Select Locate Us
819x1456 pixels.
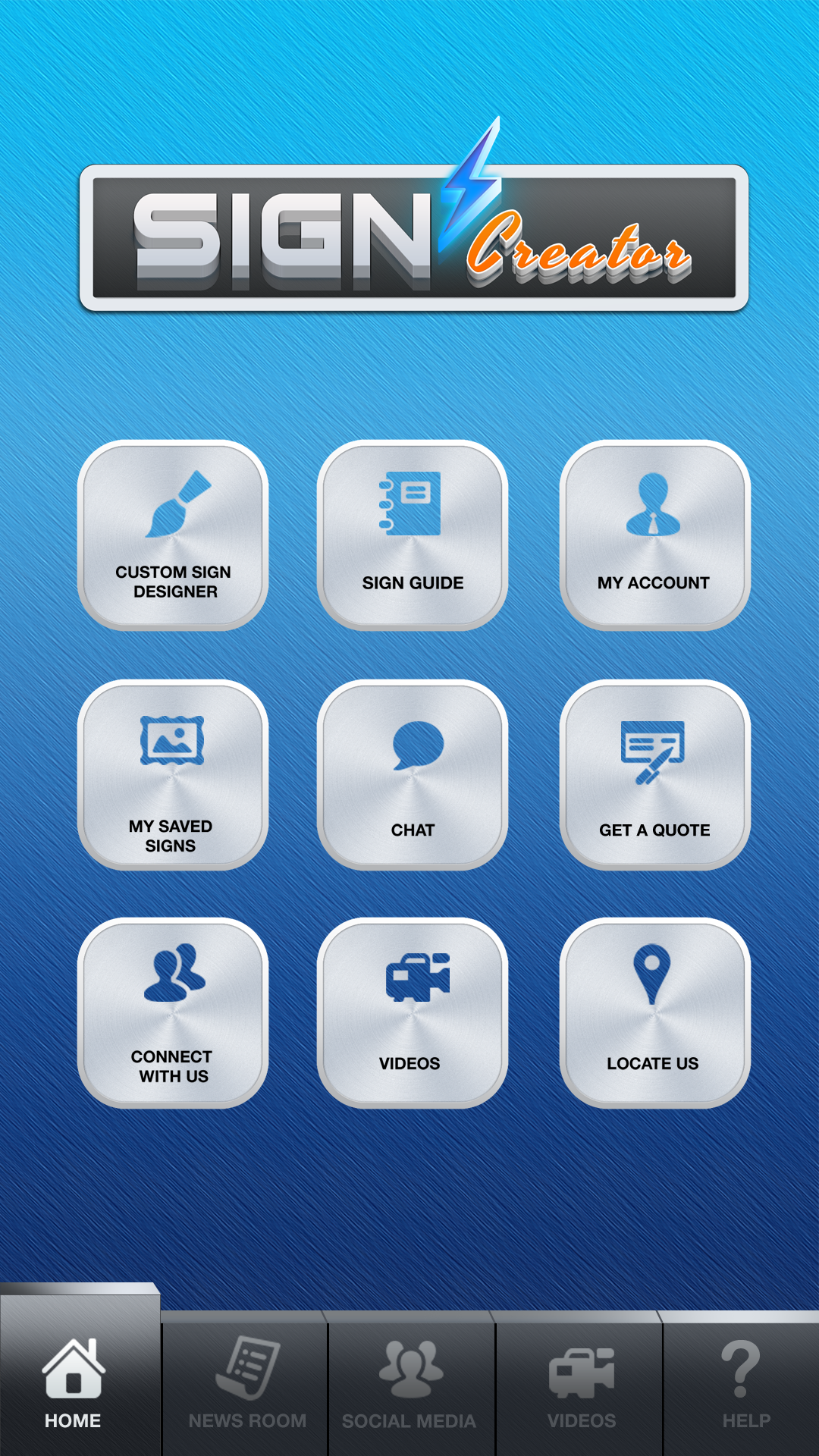(655, 1013)
